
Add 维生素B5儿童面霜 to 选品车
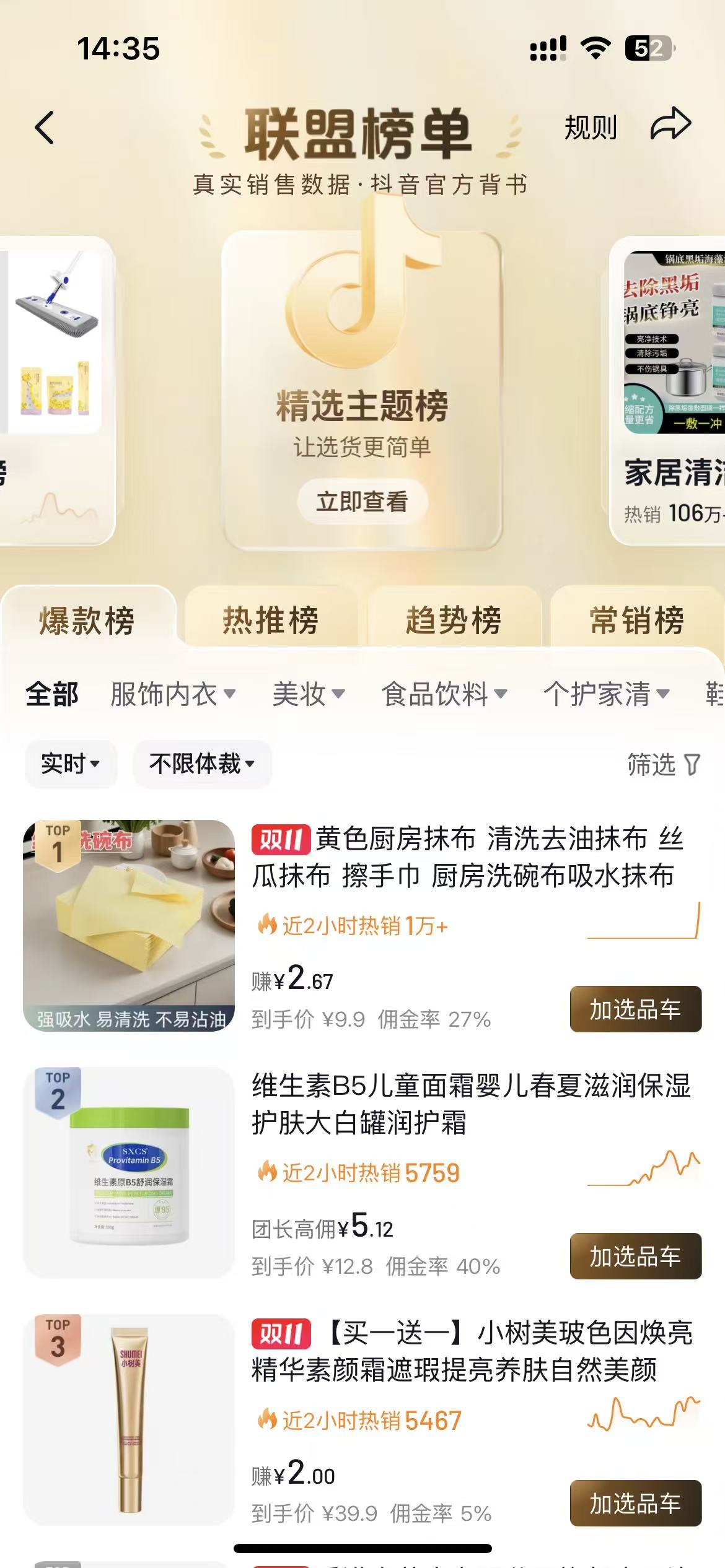pos(635,1256)
